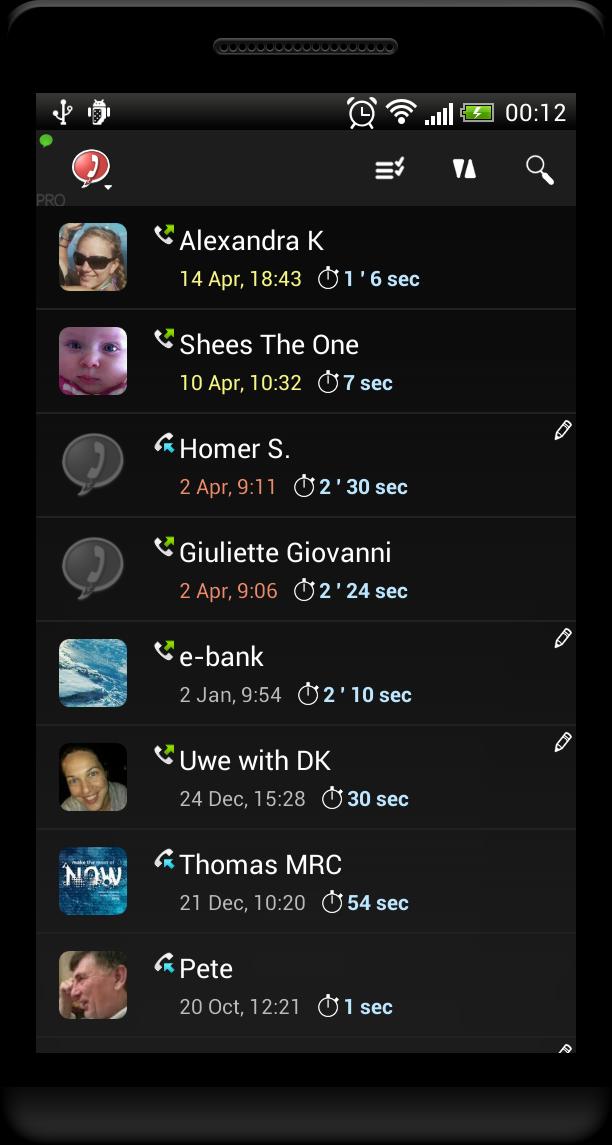The height and width of the screenshot is (1145, 612).
Task: Tap the multi-select checklist icon
Action: pos(389,169)
